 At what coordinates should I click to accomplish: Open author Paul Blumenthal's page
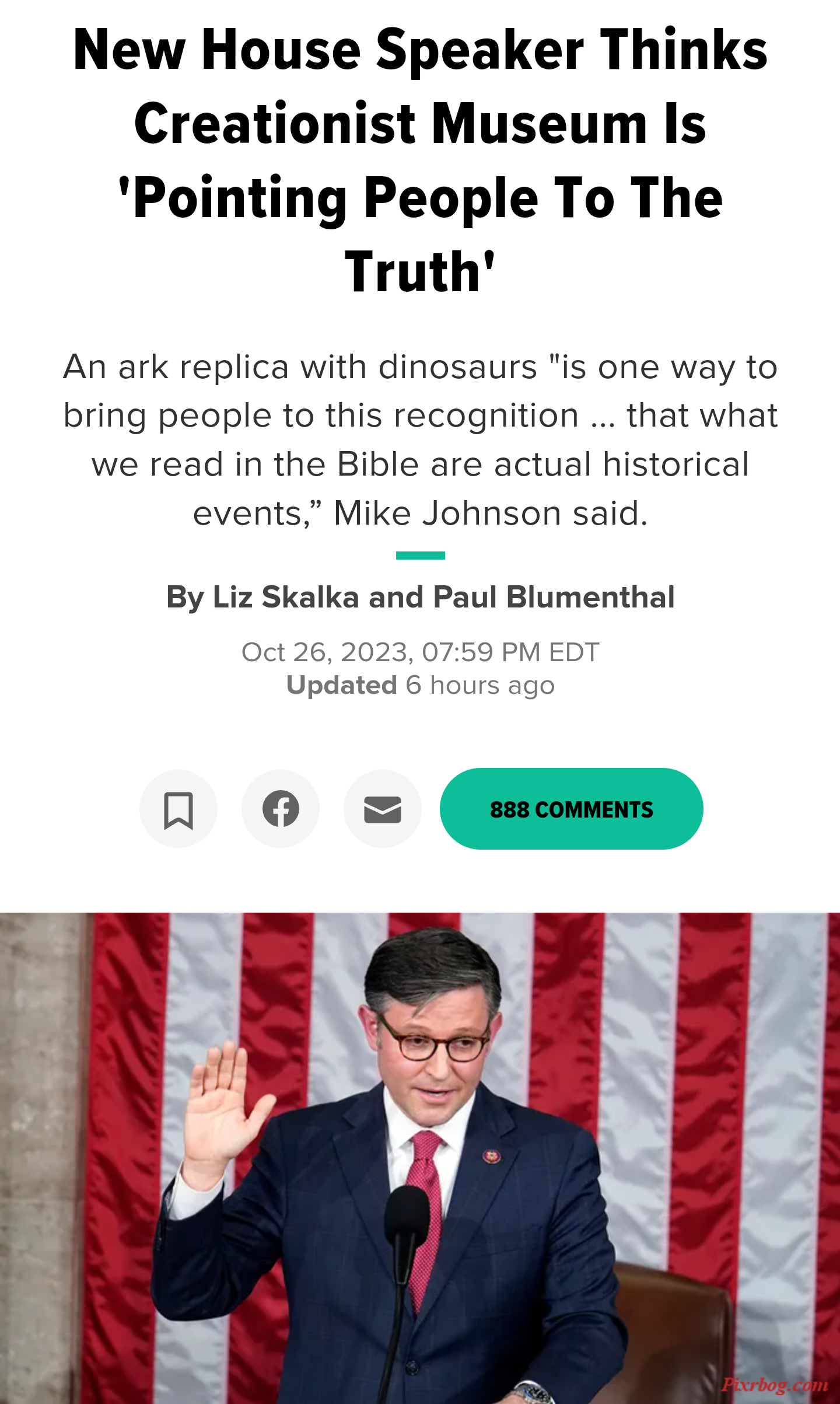pos(553,598)
